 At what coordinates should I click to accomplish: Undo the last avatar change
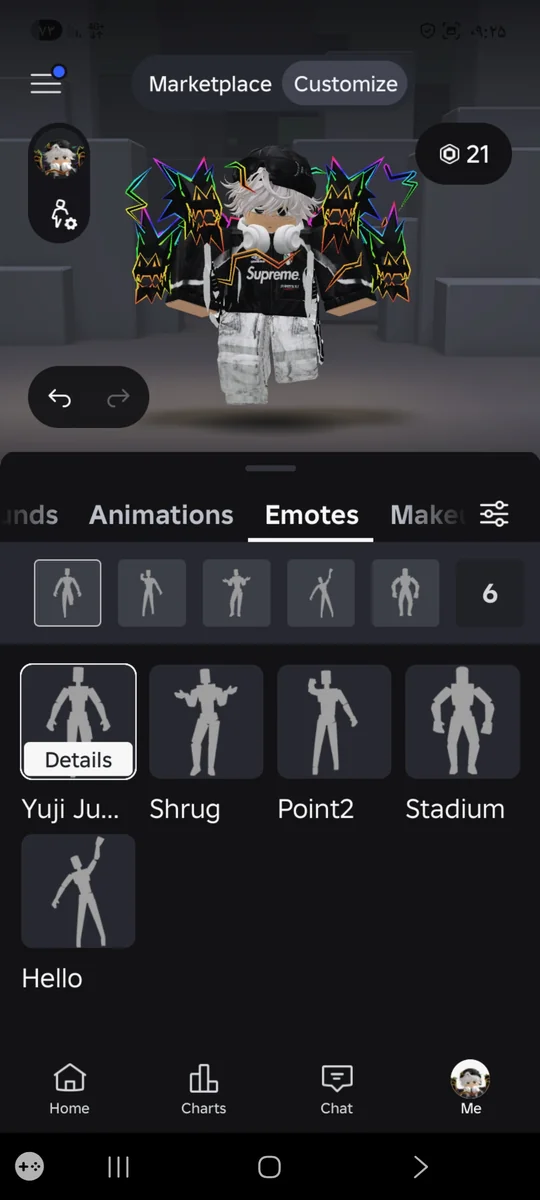[60, 398]
